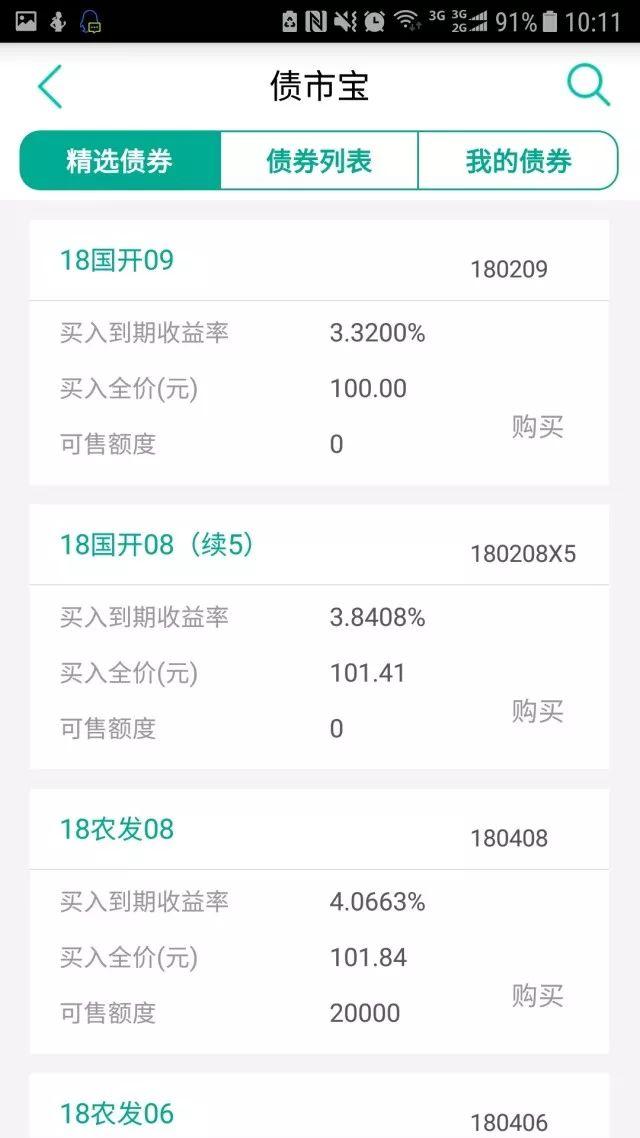
Task: Switch to the 债券列表 tab
Action: coord(319,160)
